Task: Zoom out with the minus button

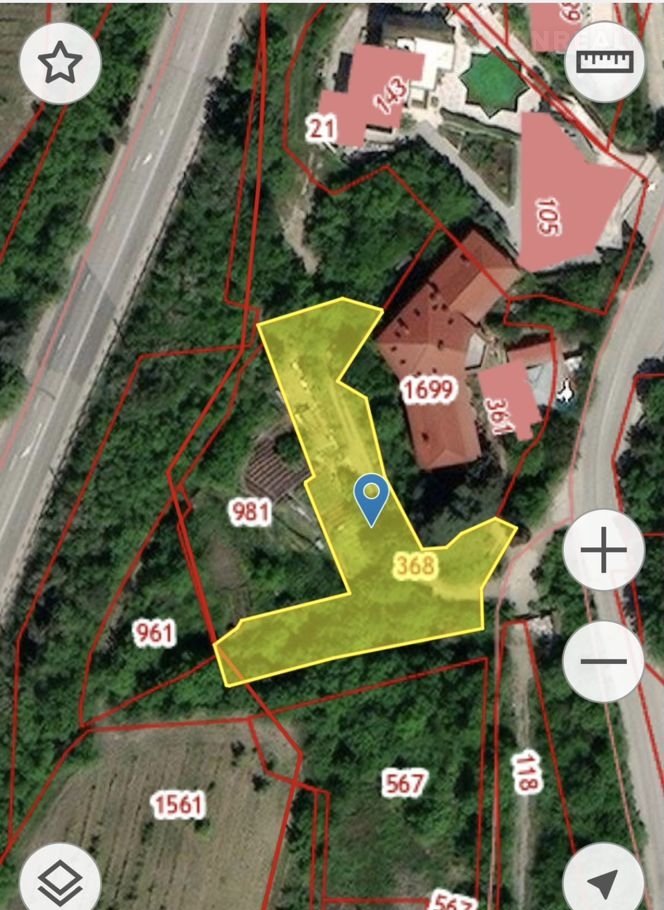Action: (604, 661)
